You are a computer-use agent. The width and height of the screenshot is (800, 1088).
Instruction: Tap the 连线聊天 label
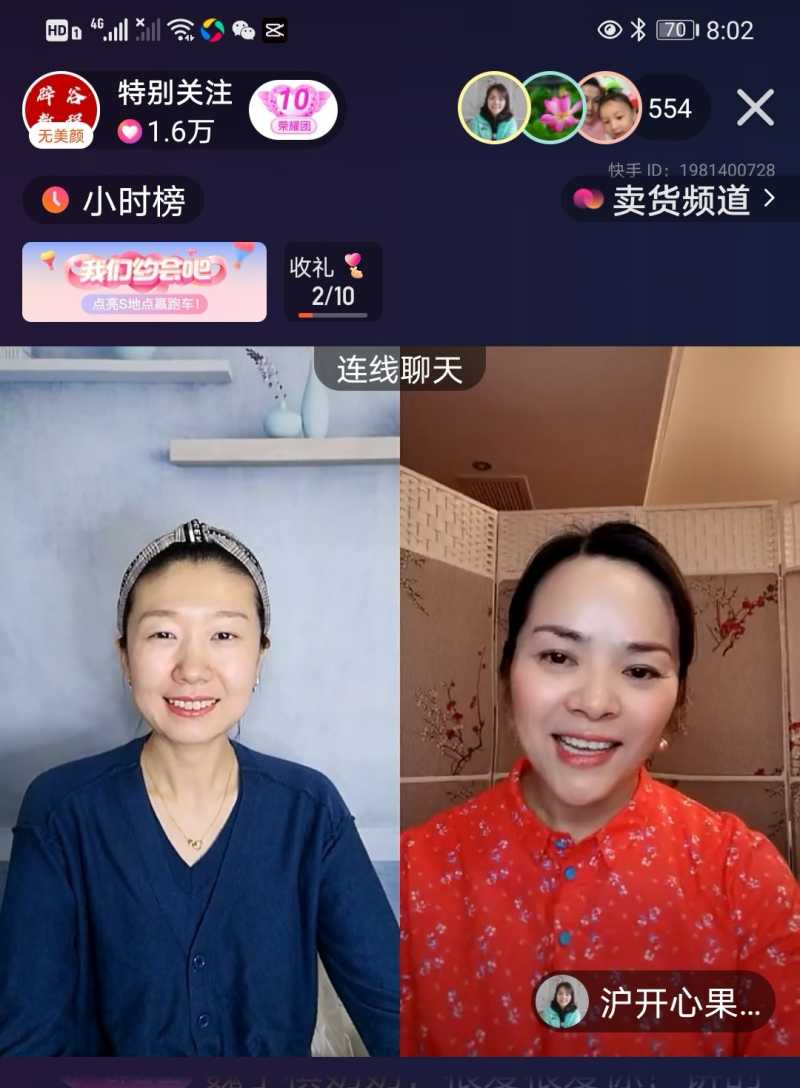coord(400,369)
